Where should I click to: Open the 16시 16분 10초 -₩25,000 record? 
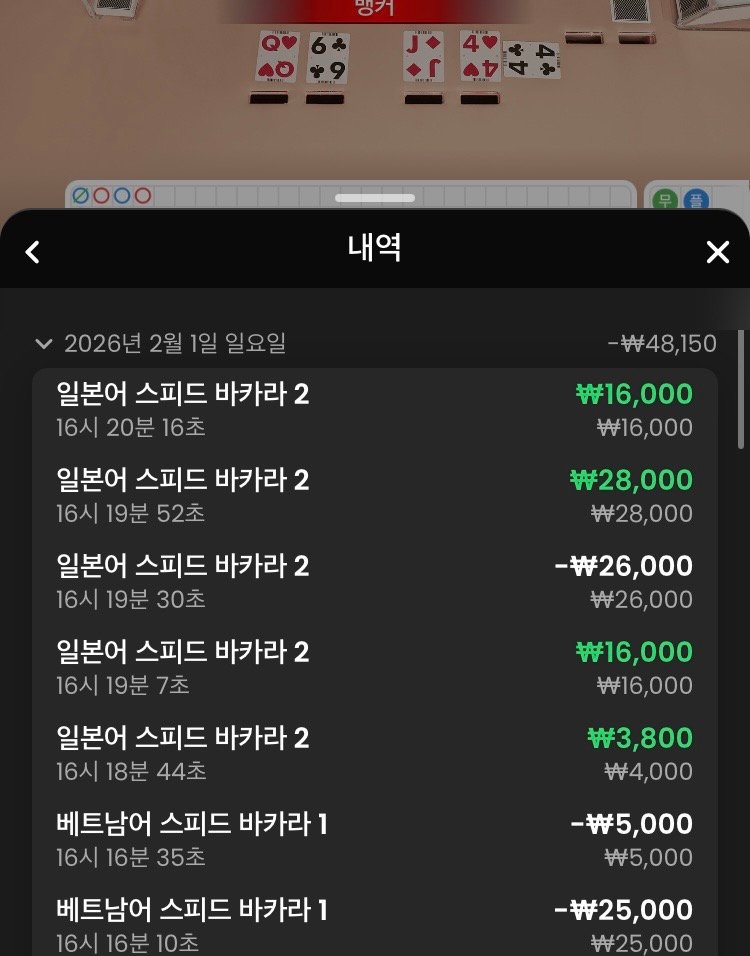pos(374,925)
